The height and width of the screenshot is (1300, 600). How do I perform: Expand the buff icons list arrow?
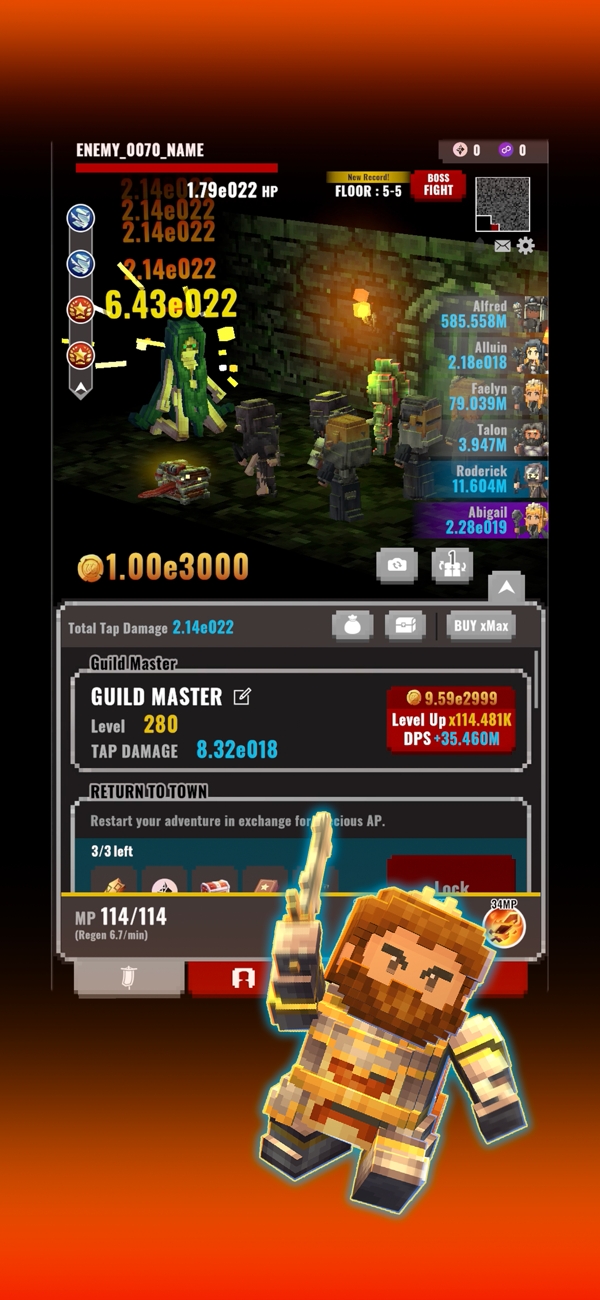click(81, 386)
